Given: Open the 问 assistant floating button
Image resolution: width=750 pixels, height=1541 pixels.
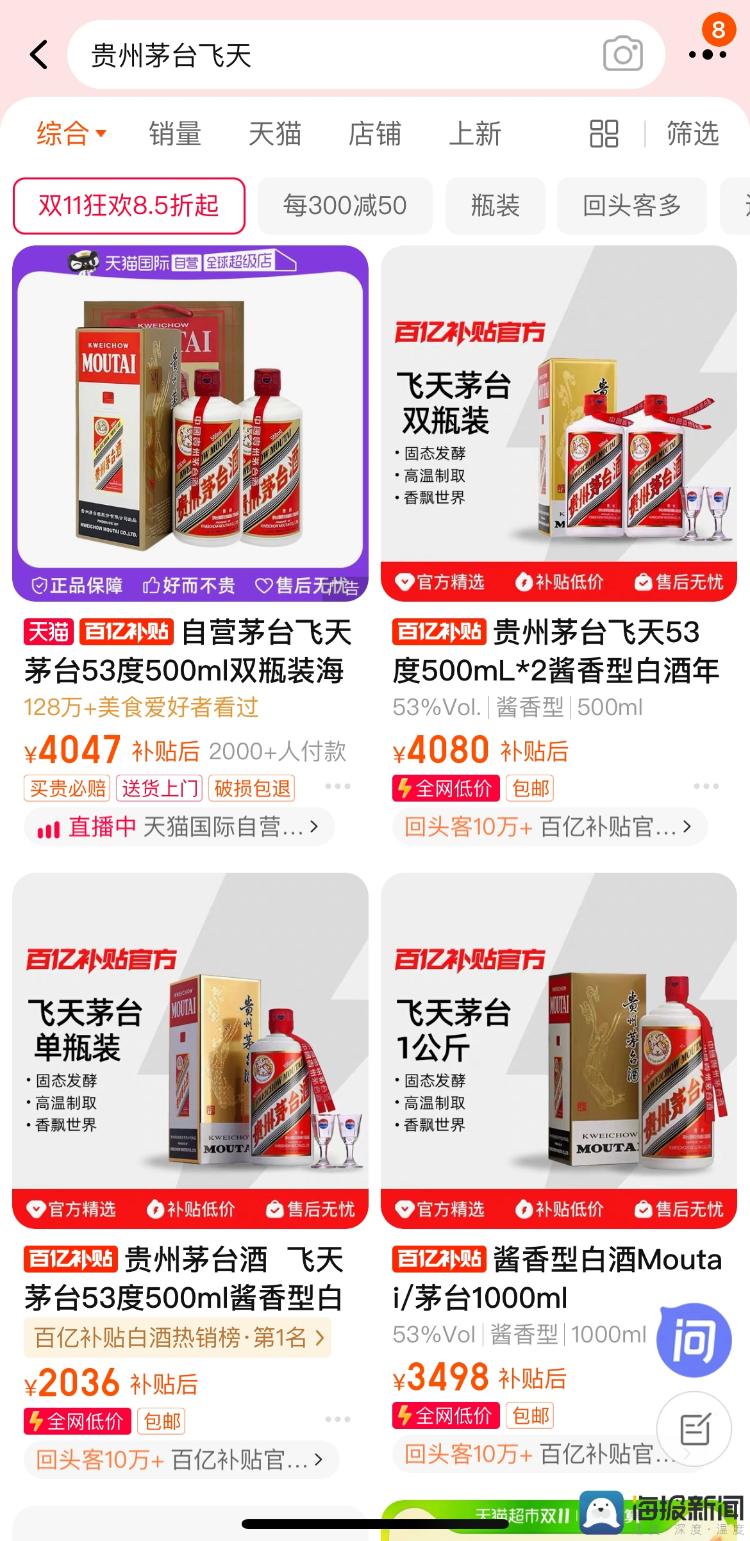Looking at the screenshot, I should (x=693, y=1340).
